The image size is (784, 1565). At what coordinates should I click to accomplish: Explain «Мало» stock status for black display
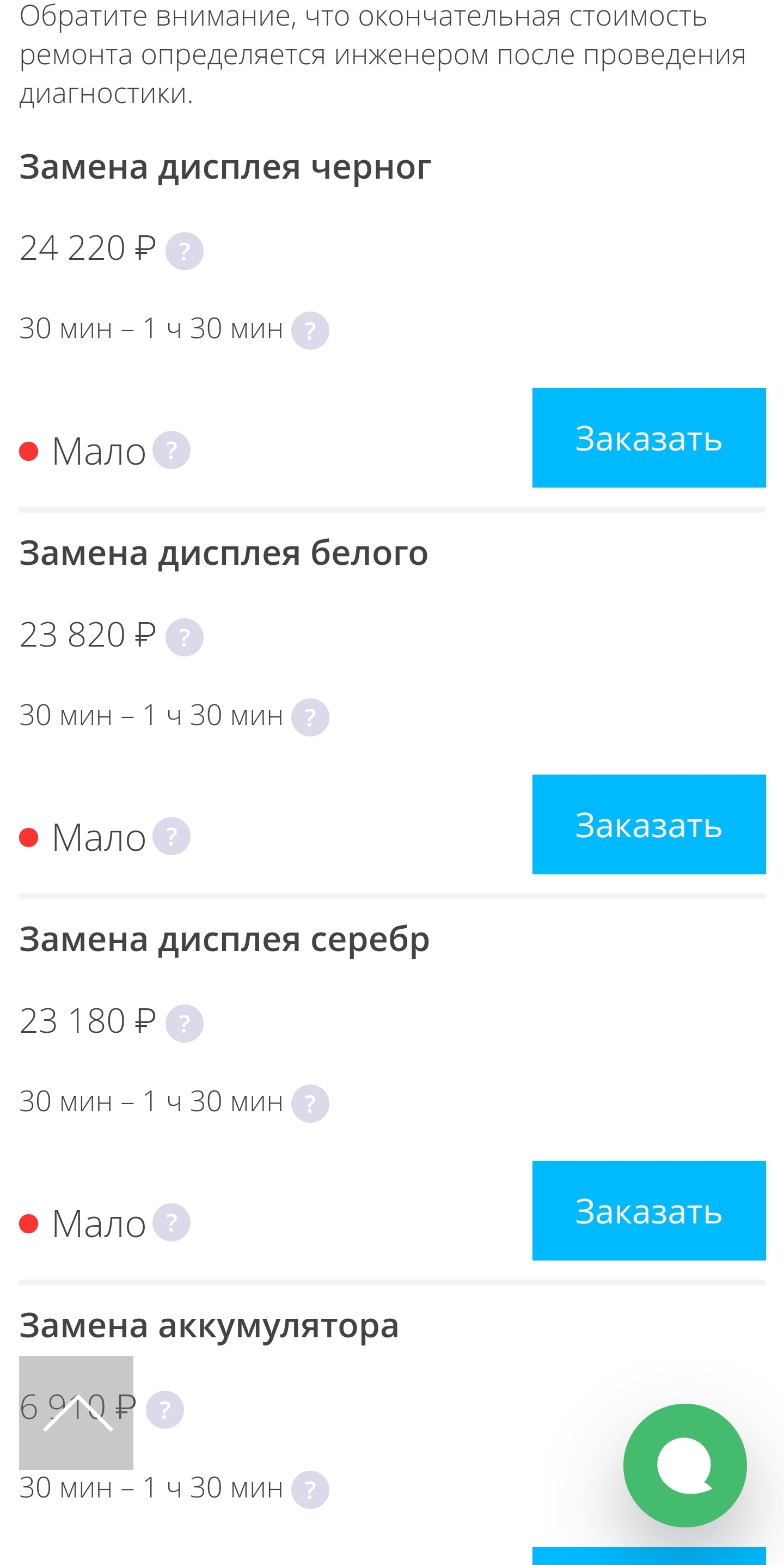[171, 450]
